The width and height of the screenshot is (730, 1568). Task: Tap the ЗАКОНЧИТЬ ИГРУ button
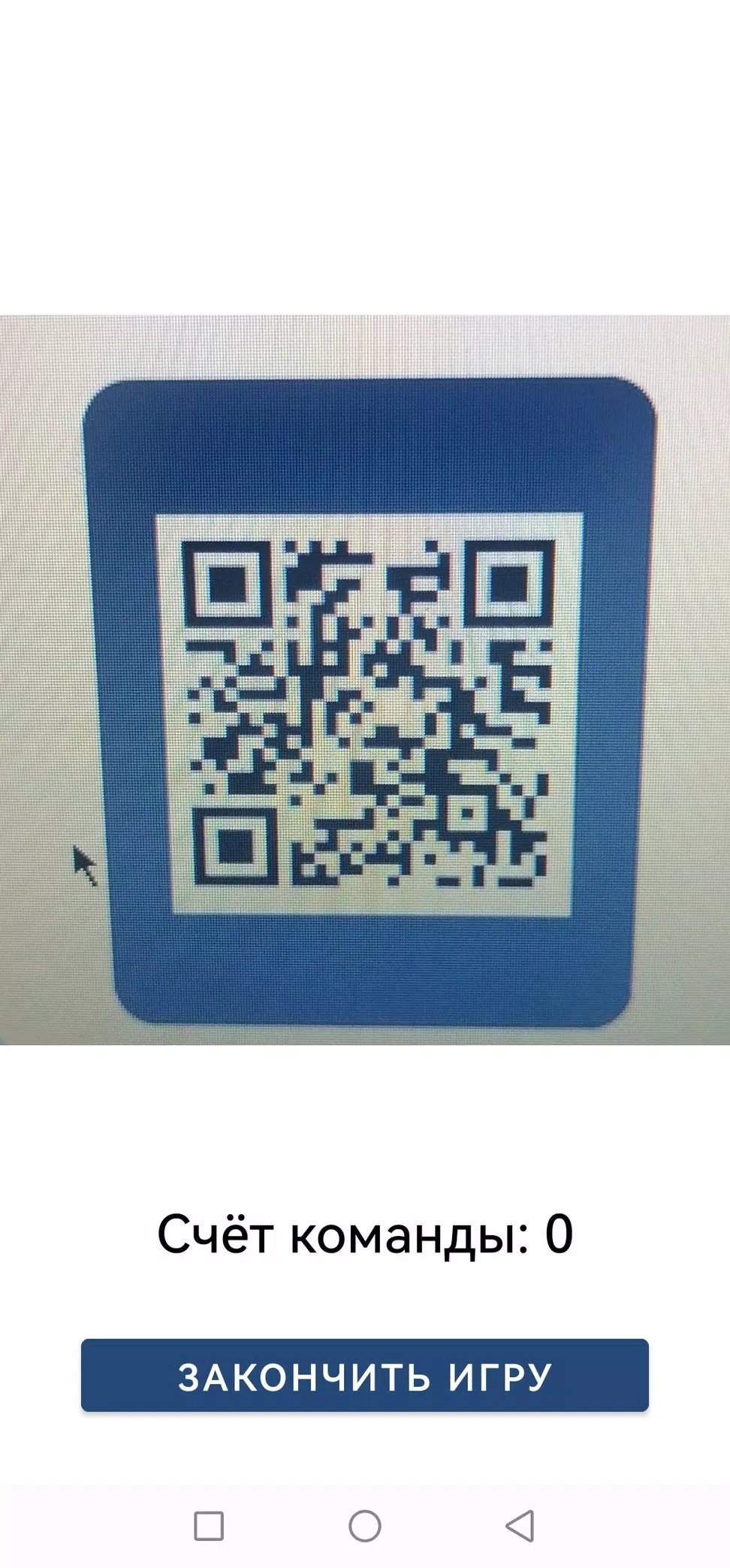pos(364,1375)
